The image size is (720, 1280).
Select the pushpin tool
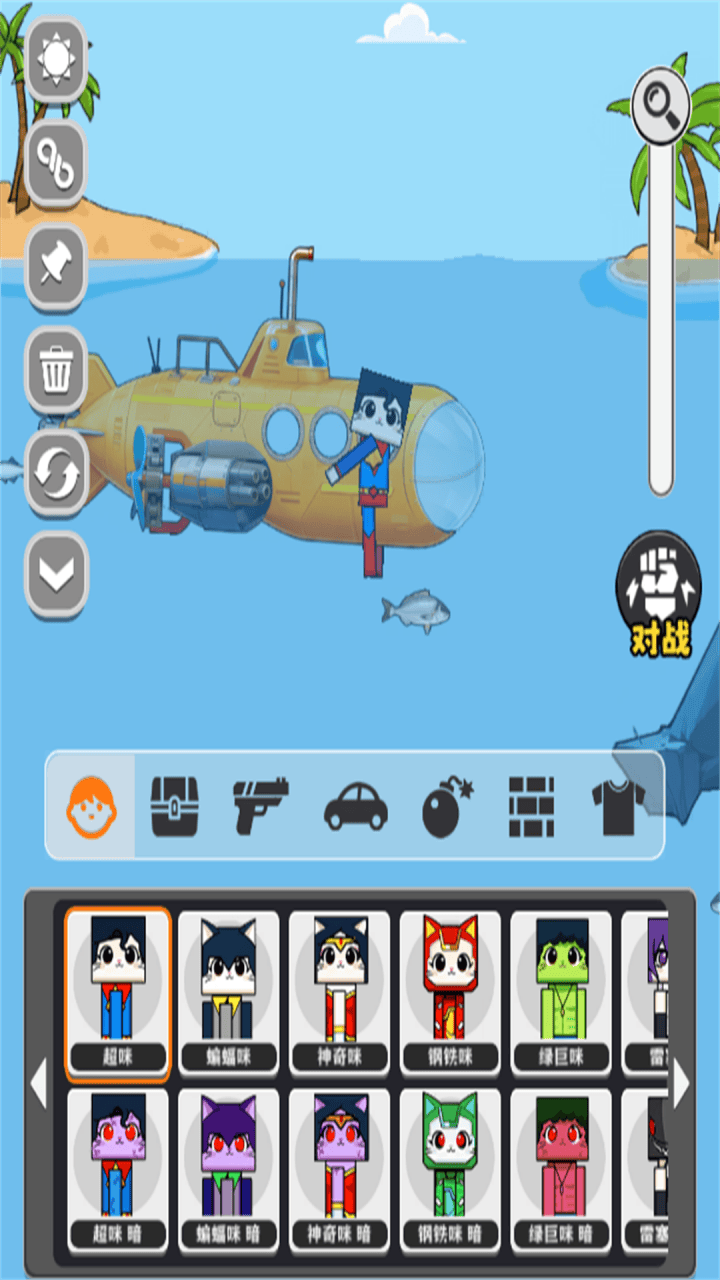coord(56,265)
